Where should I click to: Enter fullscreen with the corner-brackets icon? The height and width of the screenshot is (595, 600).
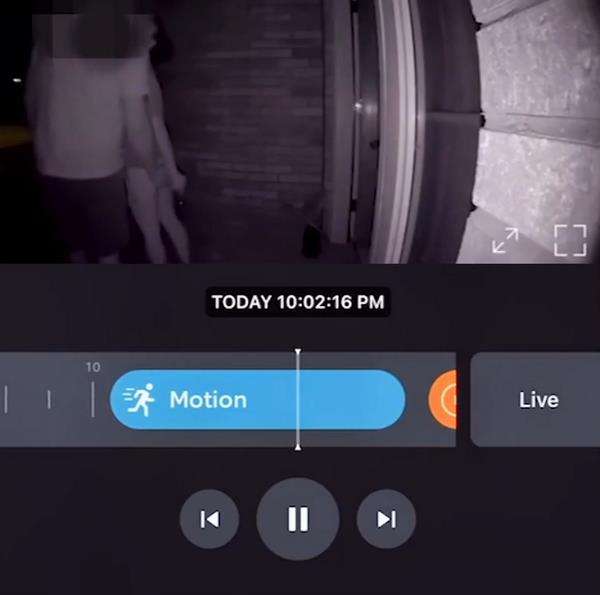click(x=568, y=241)
